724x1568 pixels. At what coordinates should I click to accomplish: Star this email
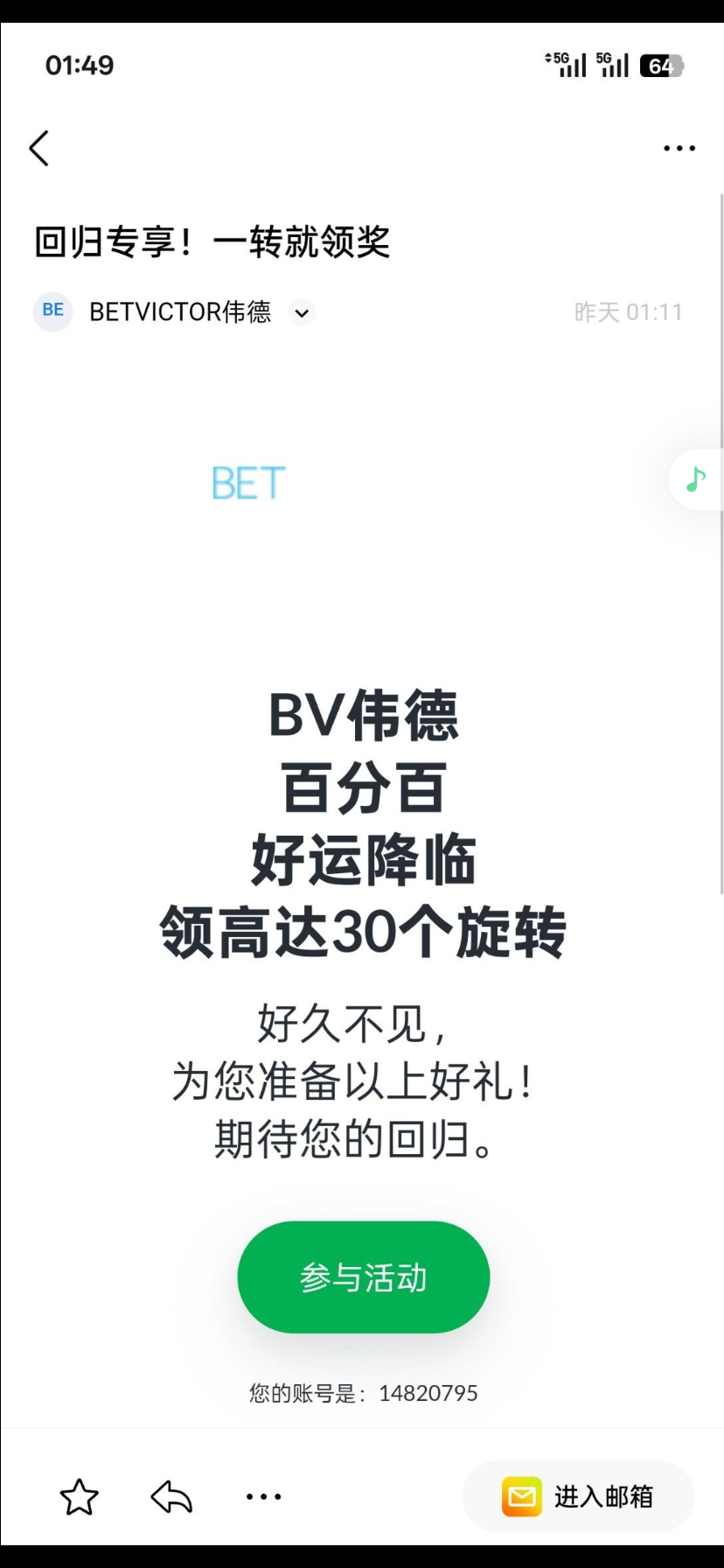coord(79,1496)
